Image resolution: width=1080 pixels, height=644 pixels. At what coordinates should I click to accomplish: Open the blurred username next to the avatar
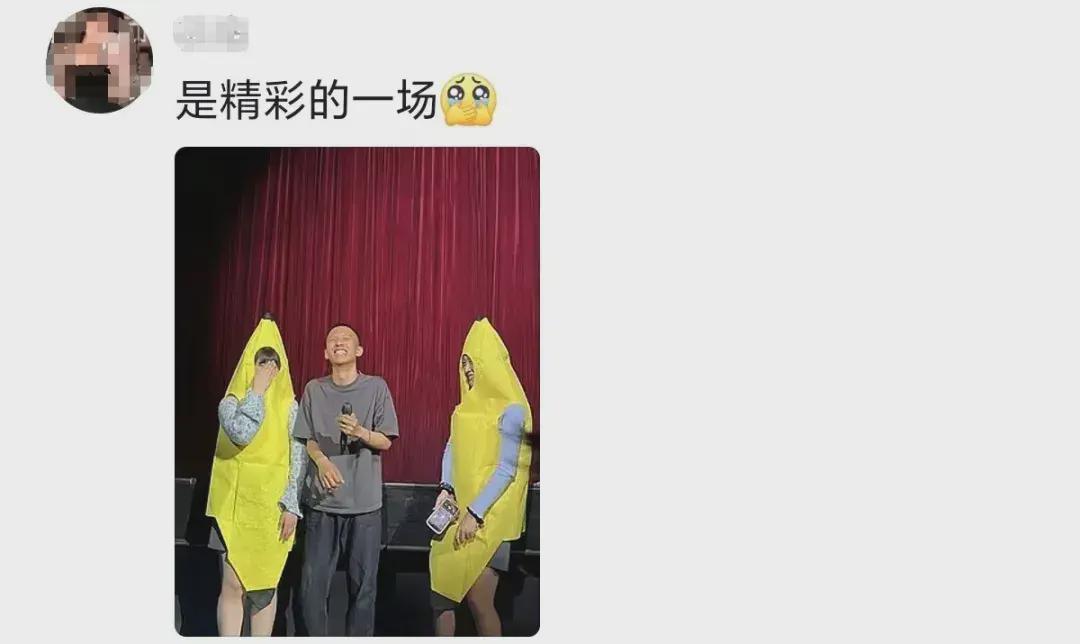coord(210,34)
